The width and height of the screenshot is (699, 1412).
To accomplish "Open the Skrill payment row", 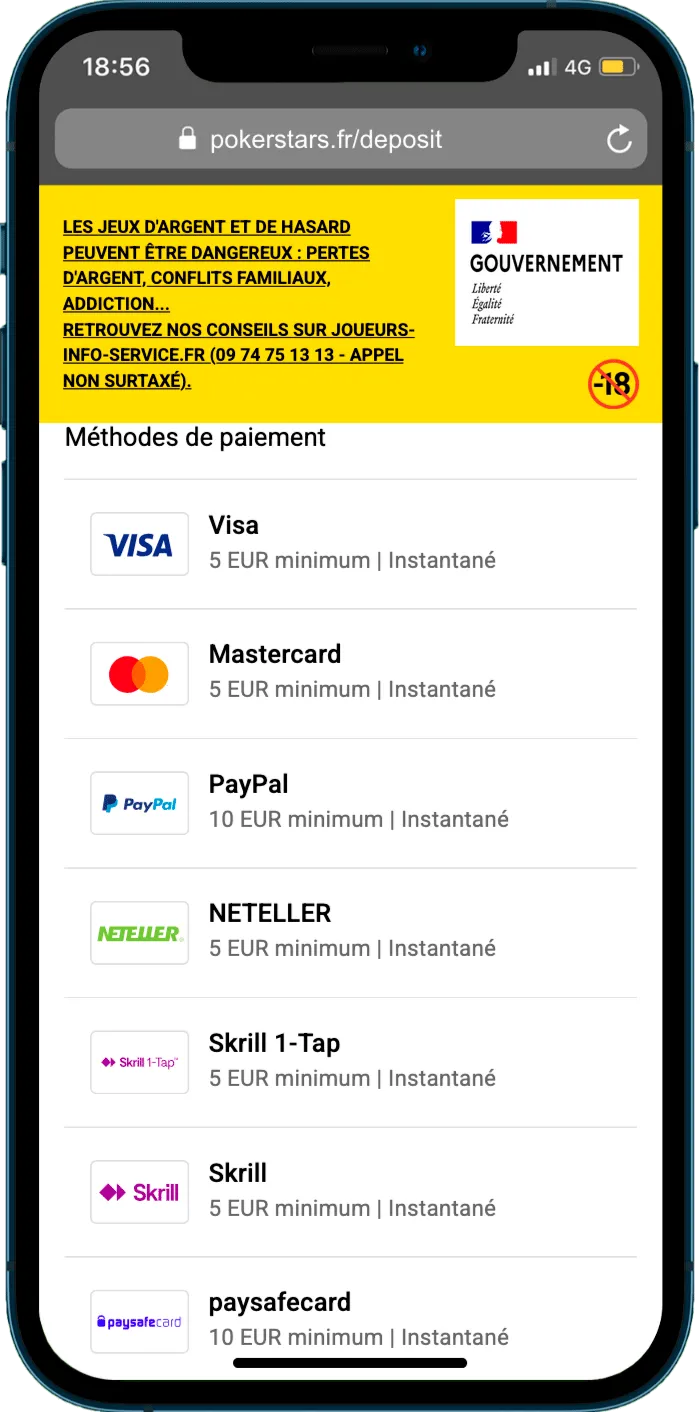I will pos(350,1192).
